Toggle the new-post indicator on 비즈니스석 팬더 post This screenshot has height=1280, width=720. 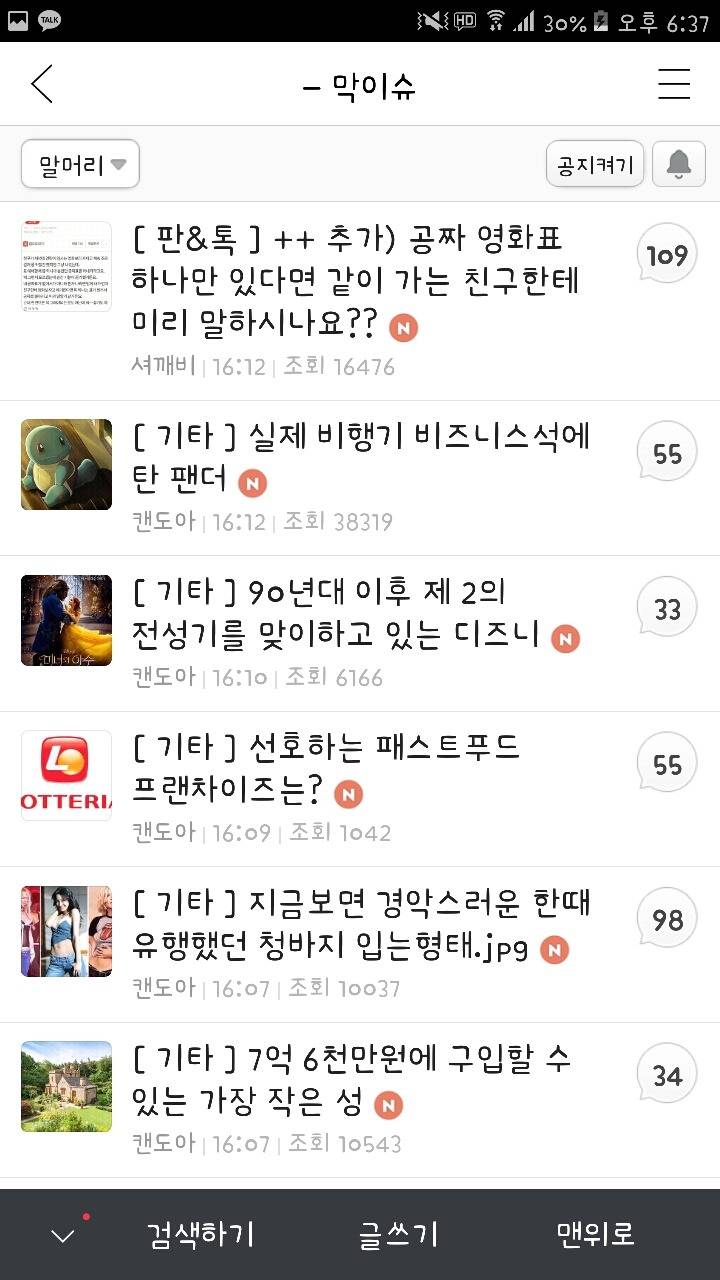[x=252, y=483]
